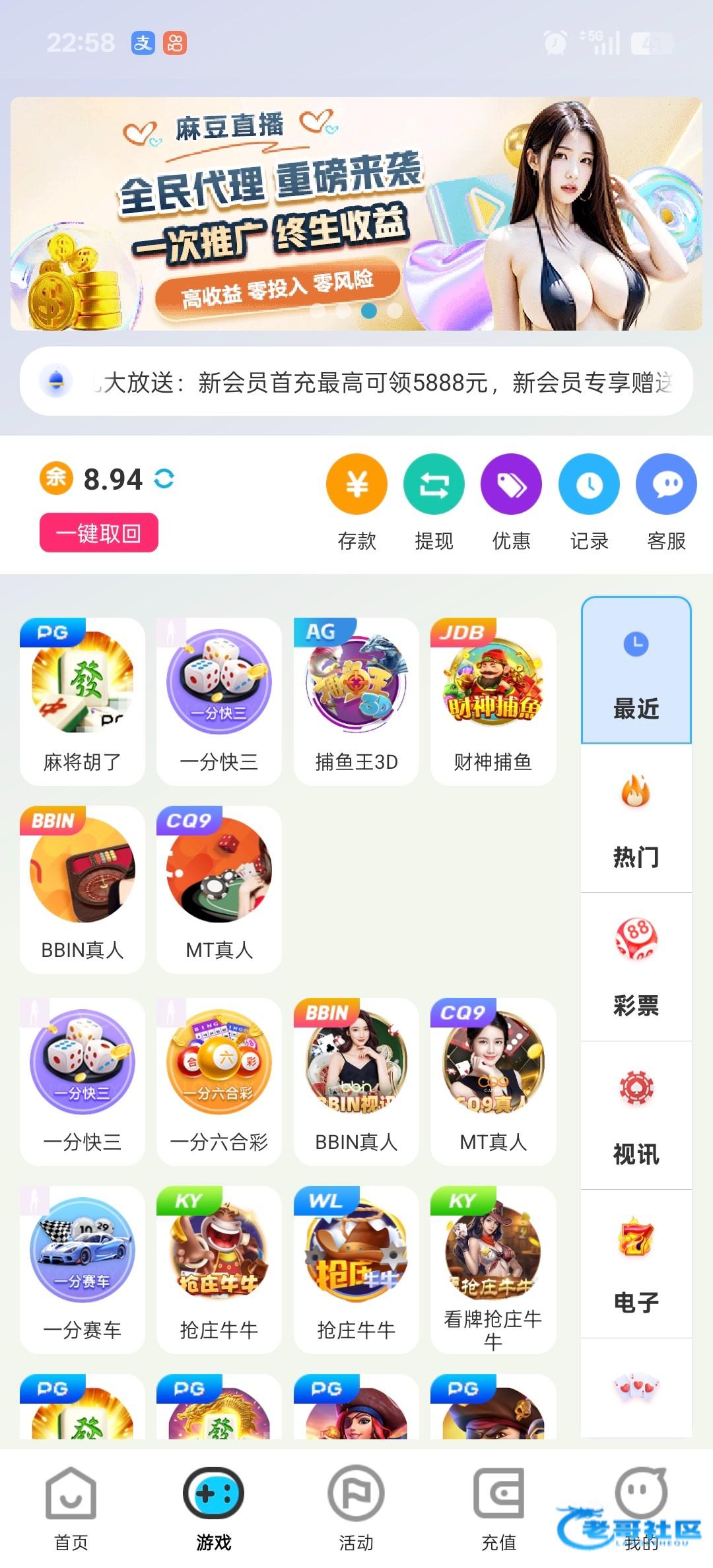Screen dimensions: 713x1568
Task: Open the 财神捕鱼 game
Action: (x=493, y=701)
